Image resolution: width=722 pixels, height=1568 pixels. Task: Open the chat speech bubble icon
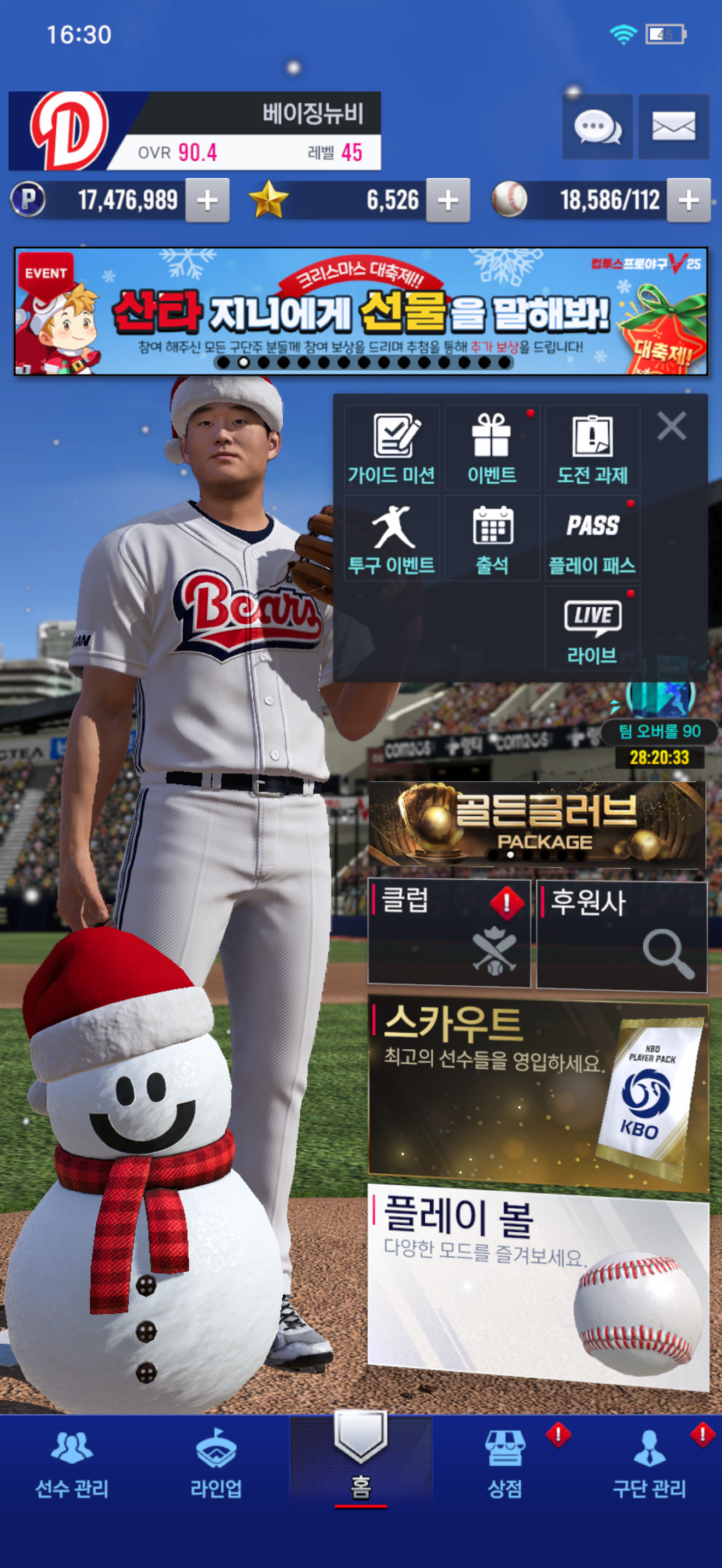pyautogui.click(x=597, y=127)
